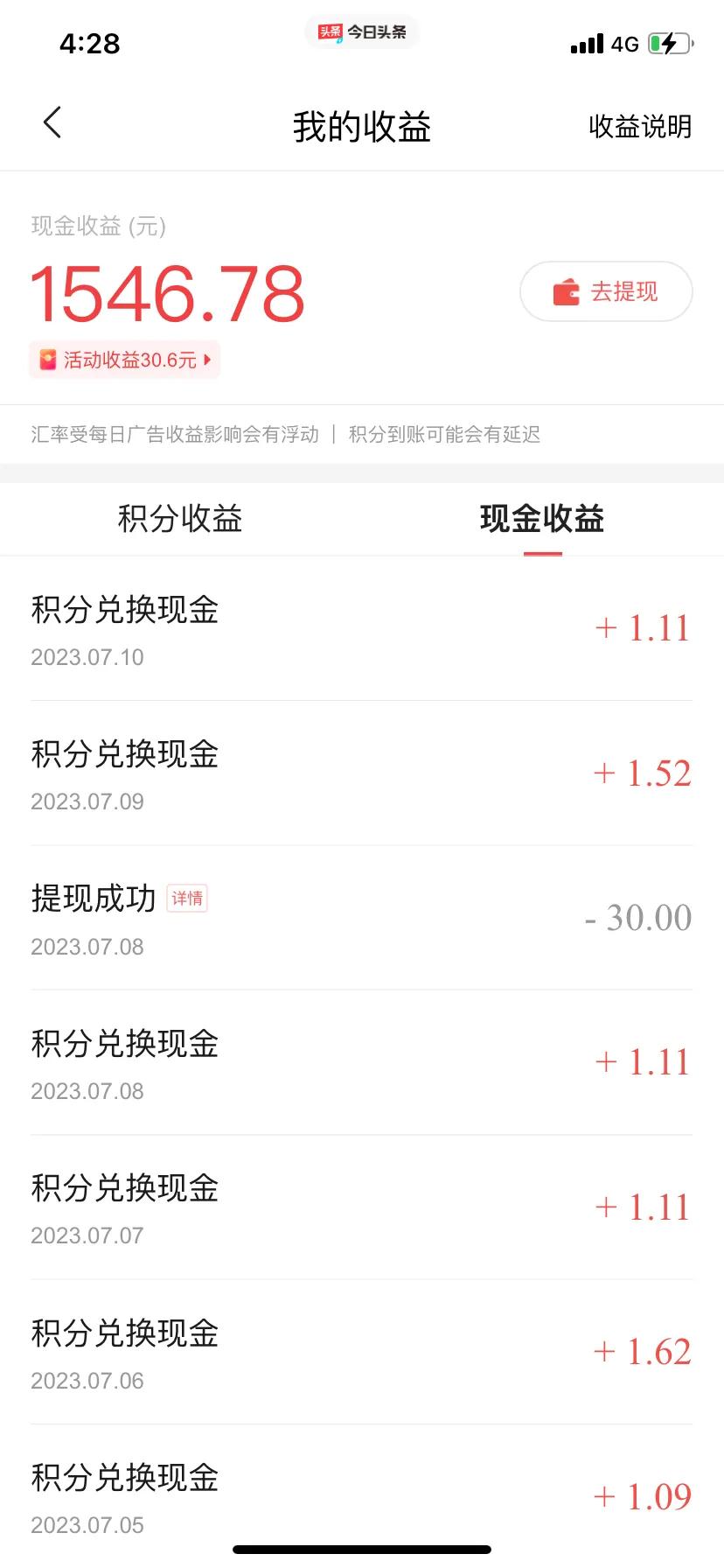
Task: Click the back arrow at top left
Action: (x=52, y=122)
